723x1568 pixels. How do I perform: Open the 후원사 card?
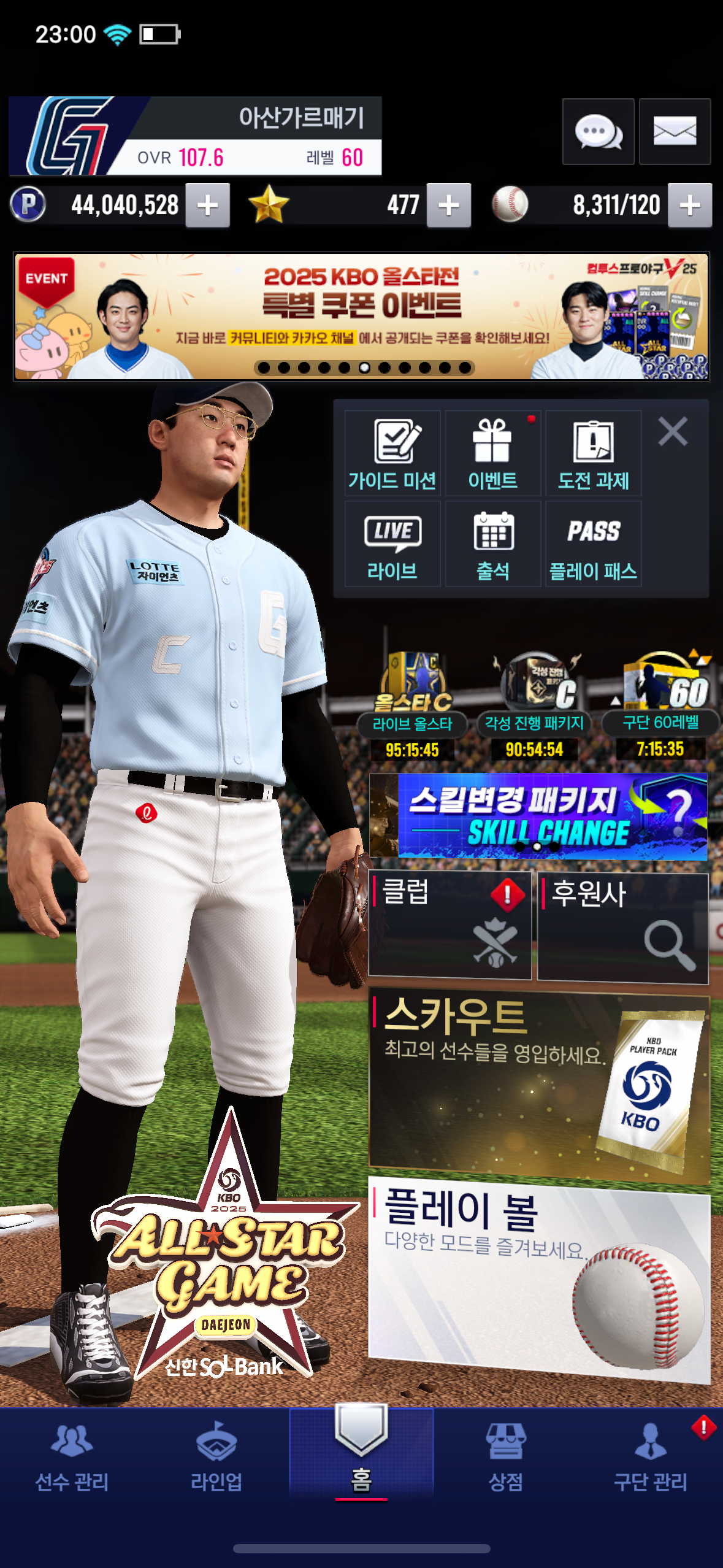(x=622, y=926)
